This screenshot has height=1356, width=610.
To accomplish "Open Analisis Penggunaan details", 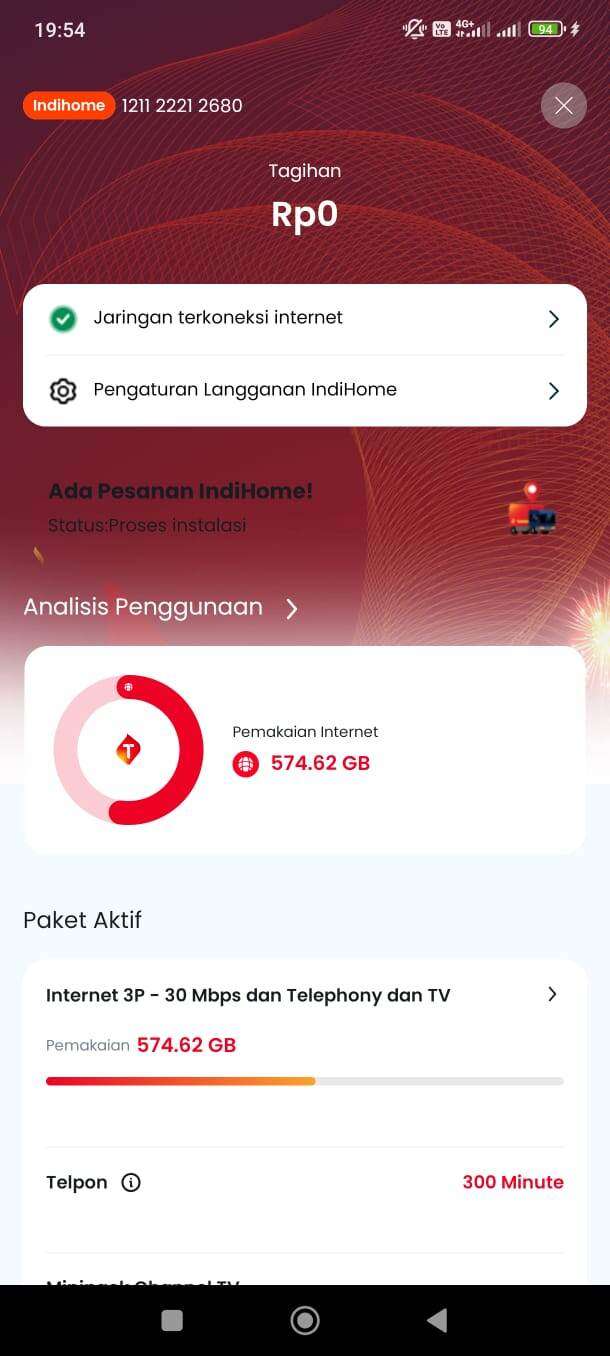I will (x=161, y=607).
